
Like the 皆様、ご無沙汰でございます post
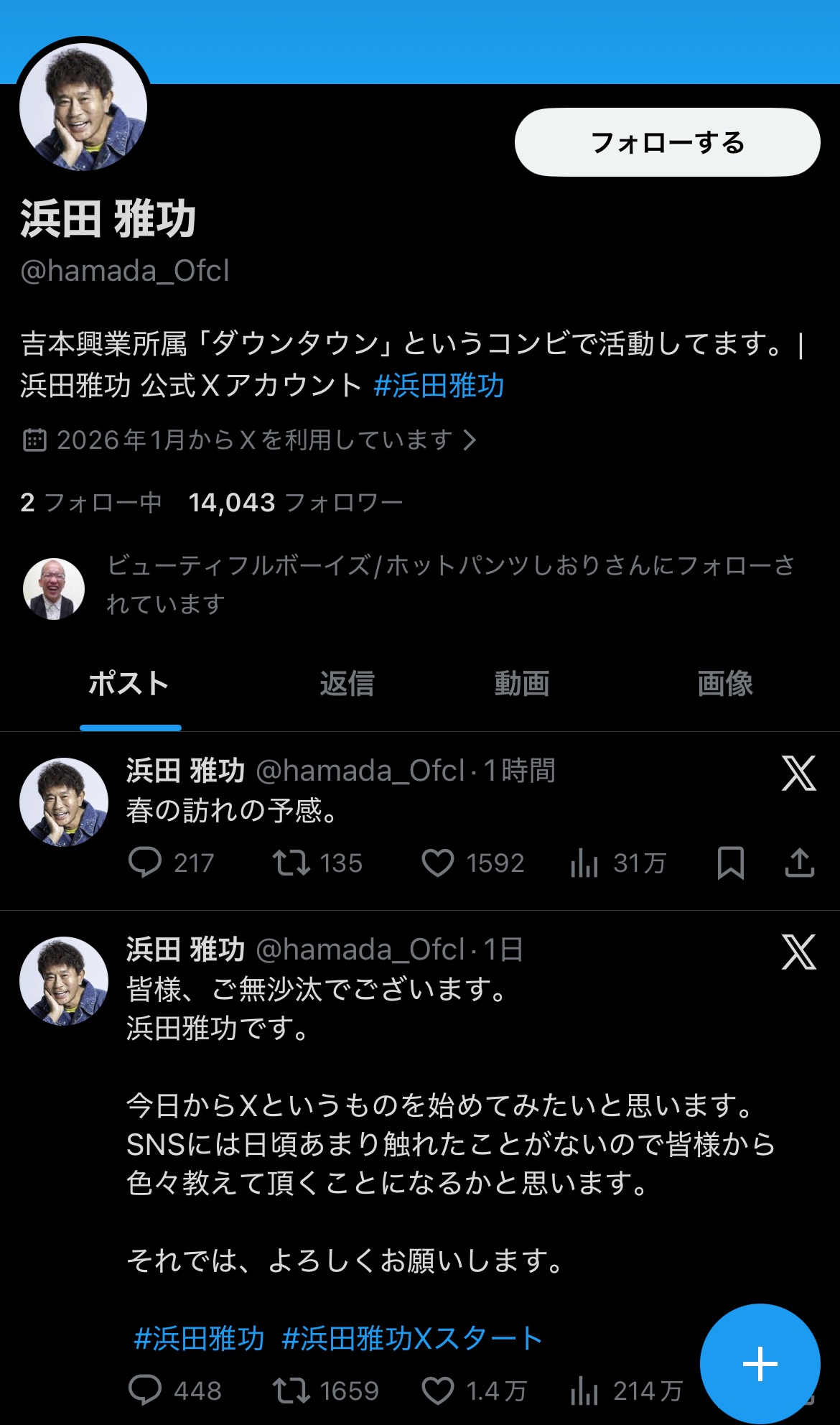pyautogui.click(x=437, y=1391)
